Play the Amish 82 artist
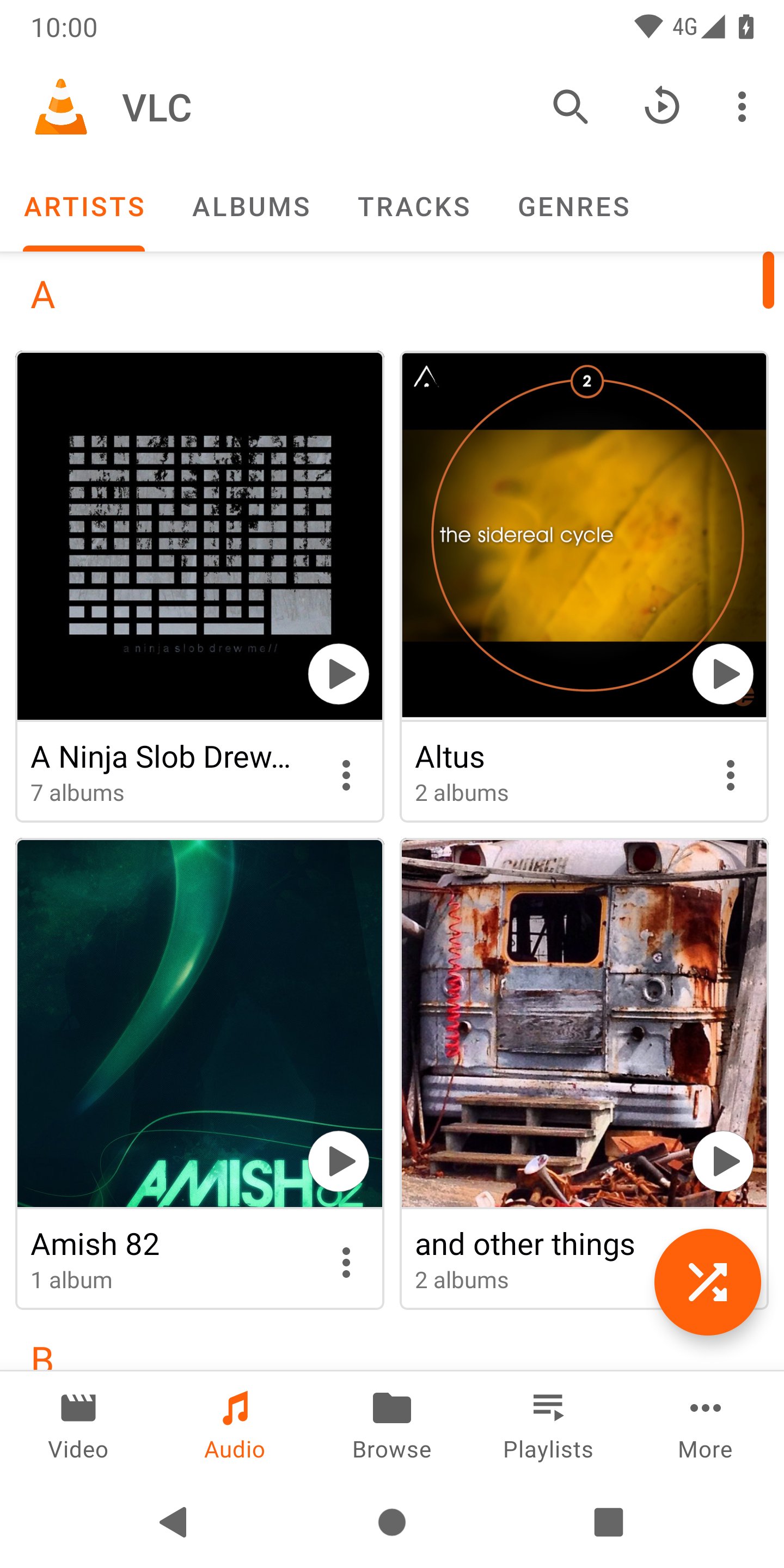 click(339, 1160)
